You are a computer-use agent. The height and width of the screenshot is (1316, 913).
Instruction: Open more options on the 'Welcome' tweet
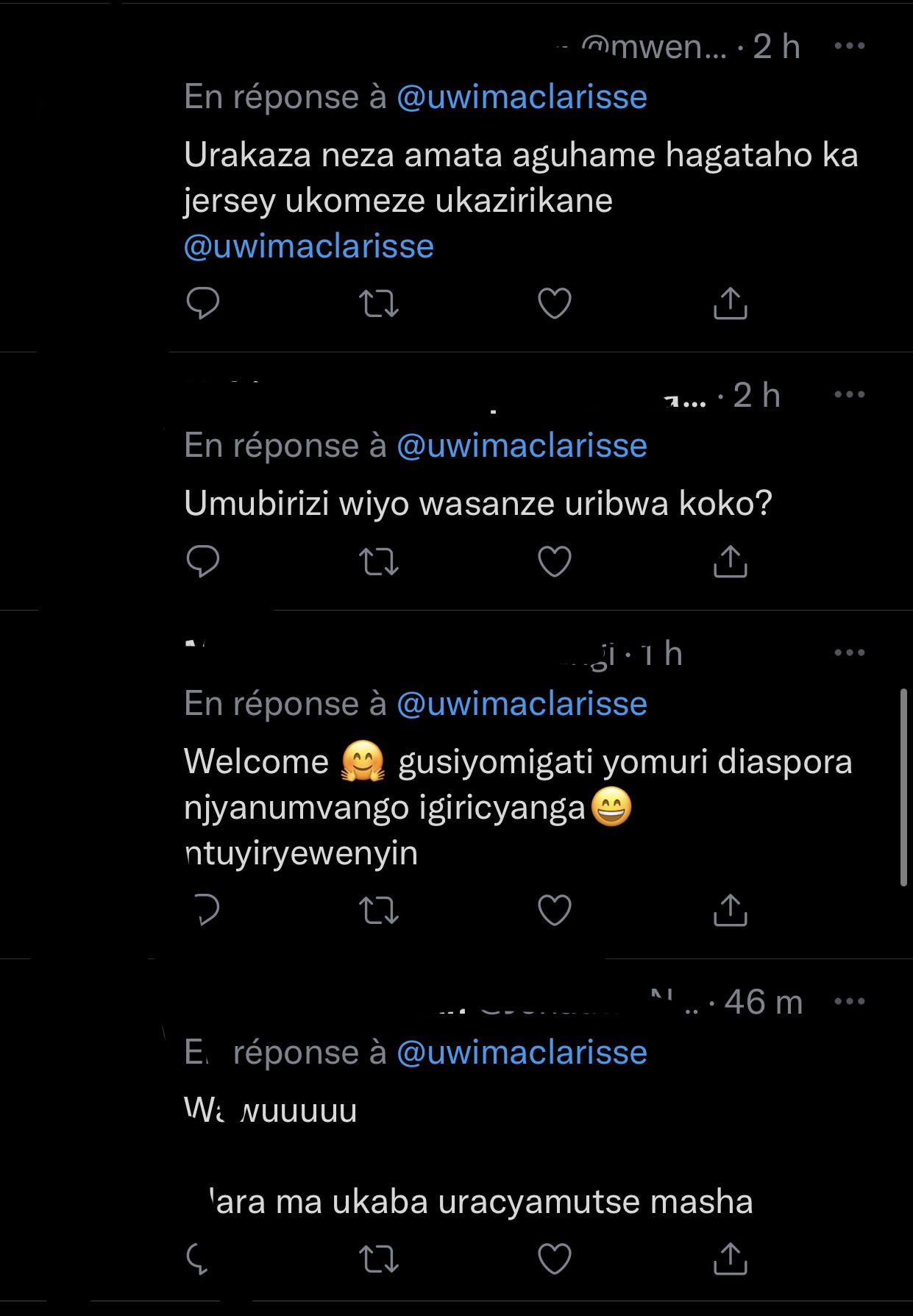[850, 653]
